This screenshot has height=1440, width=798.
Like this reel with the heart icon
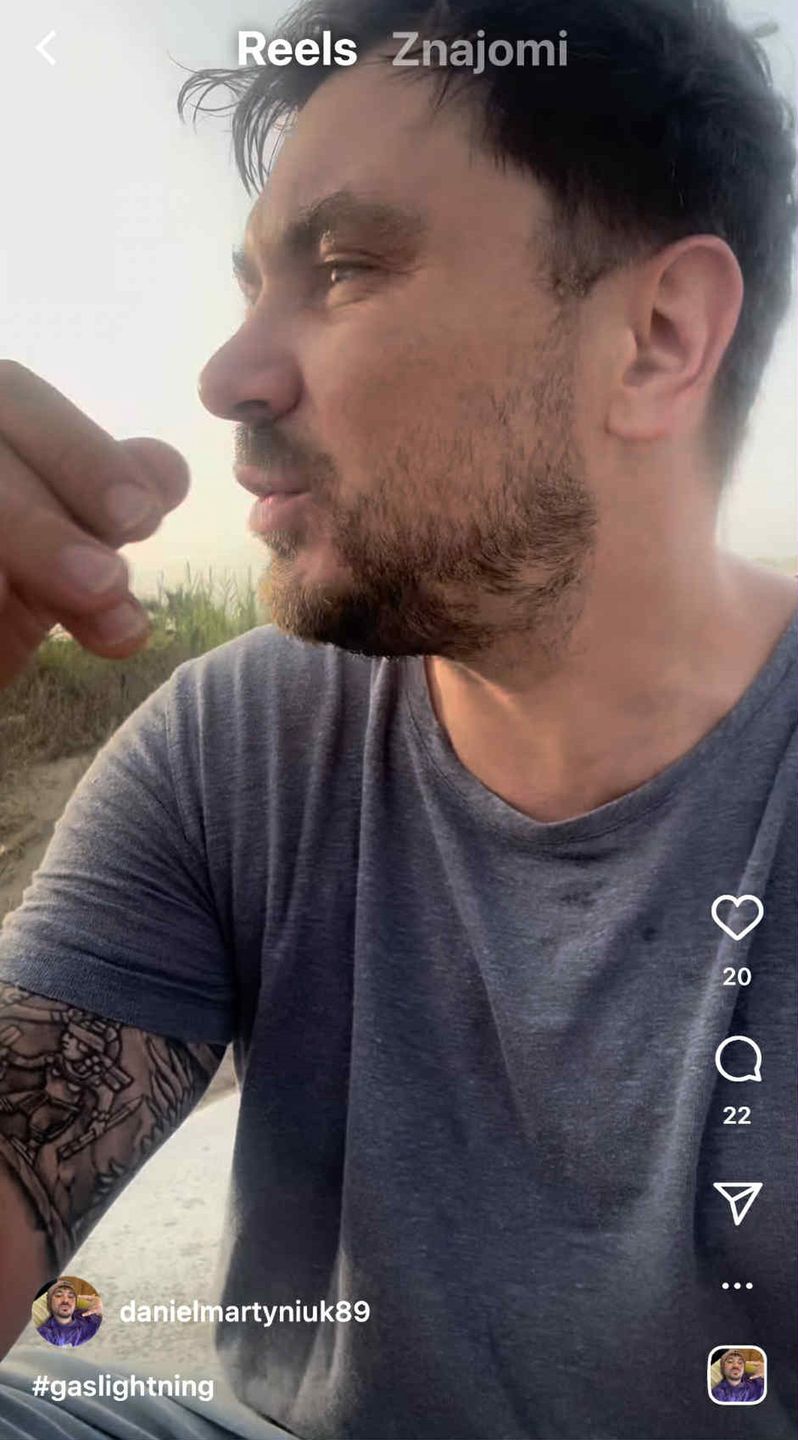(737, 917)
